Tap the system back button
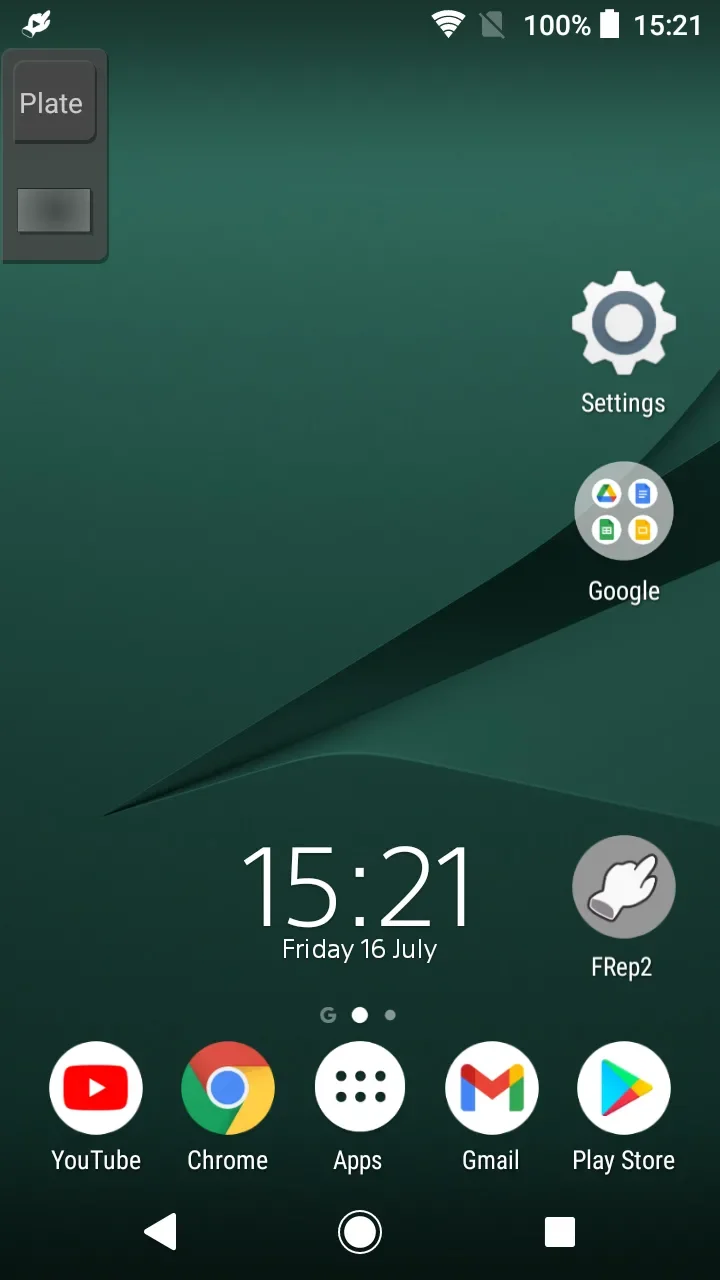The height and width of the screenshot is (1280, 720). (160, 1232)
